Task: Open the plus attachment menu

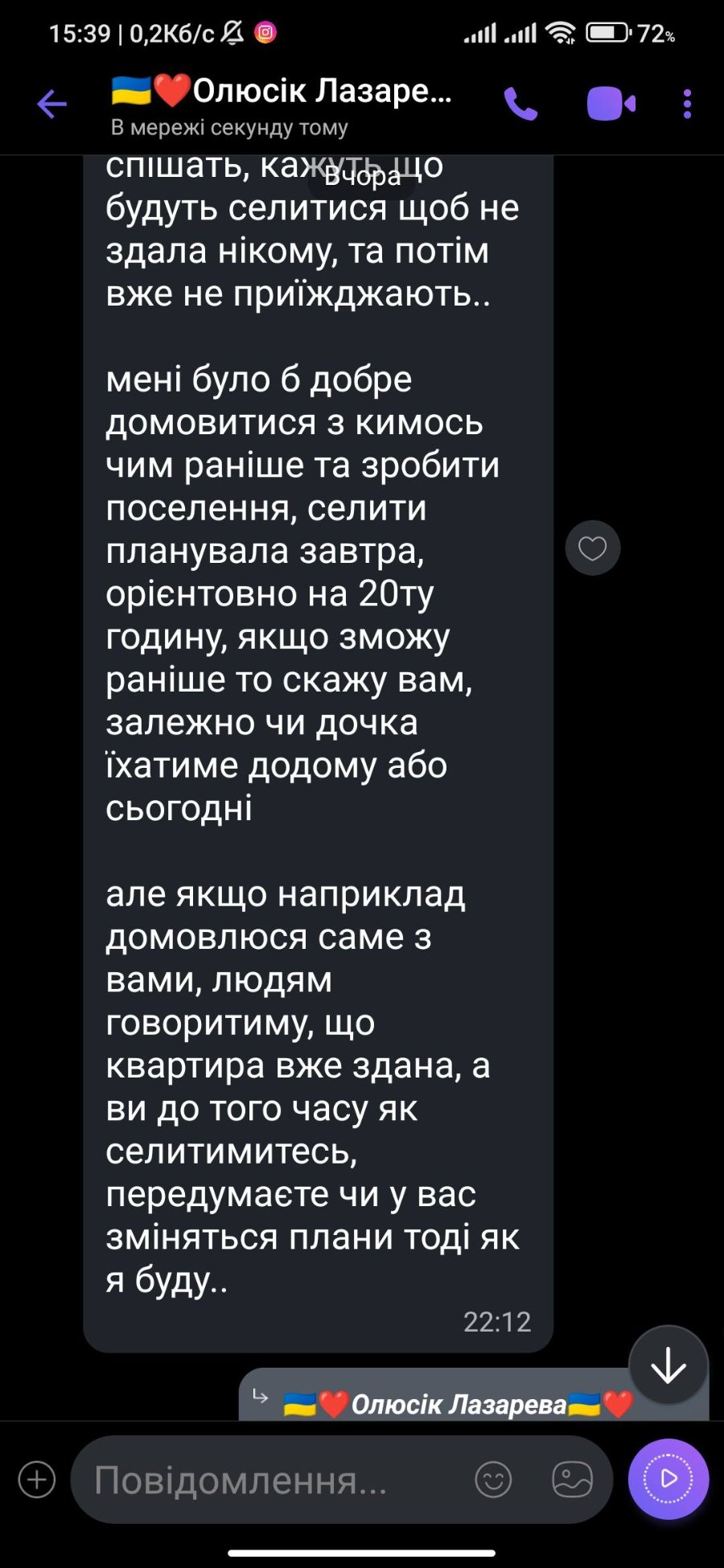Action: (37, 1480)
